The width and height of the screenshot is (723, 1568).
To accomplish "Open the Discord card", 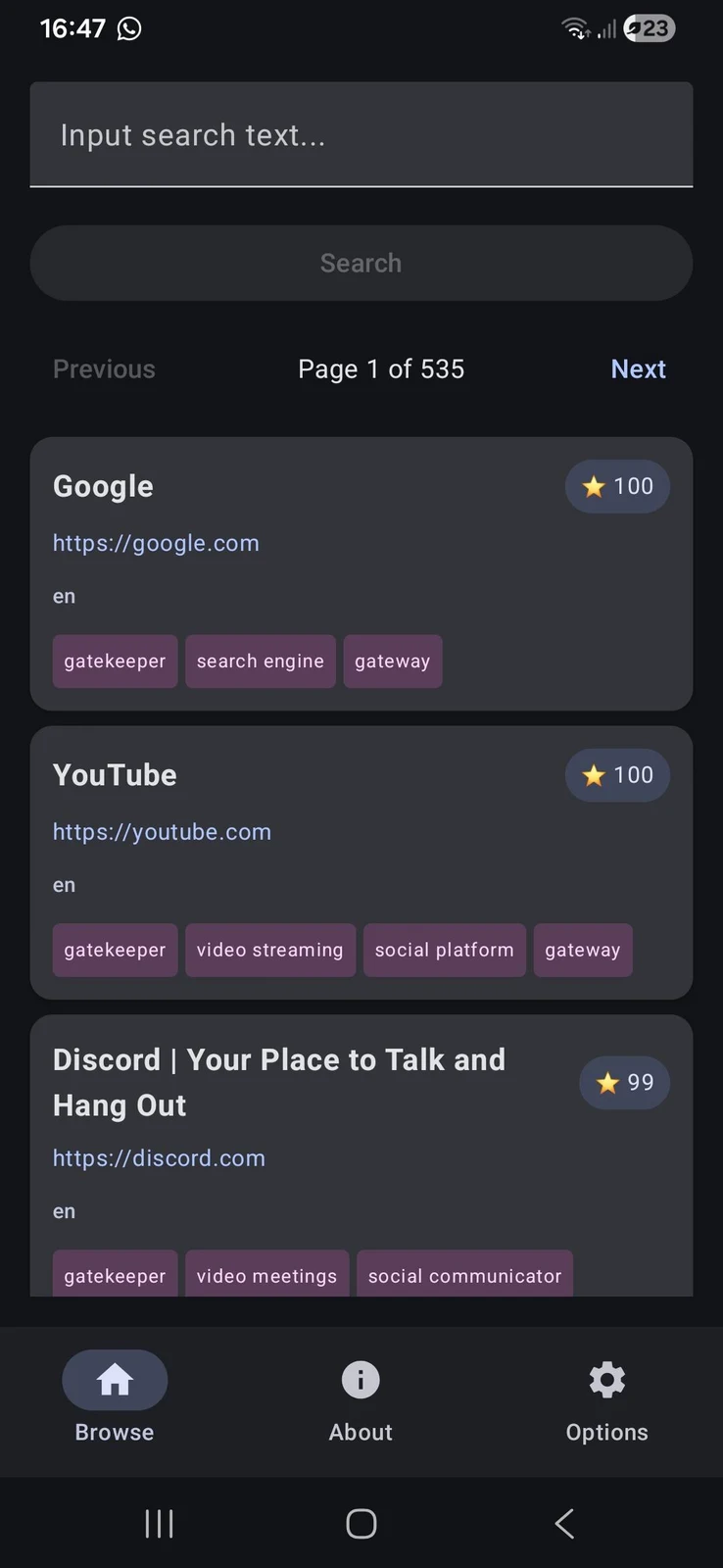I will pyautogui.click(x=361, y=1156).
